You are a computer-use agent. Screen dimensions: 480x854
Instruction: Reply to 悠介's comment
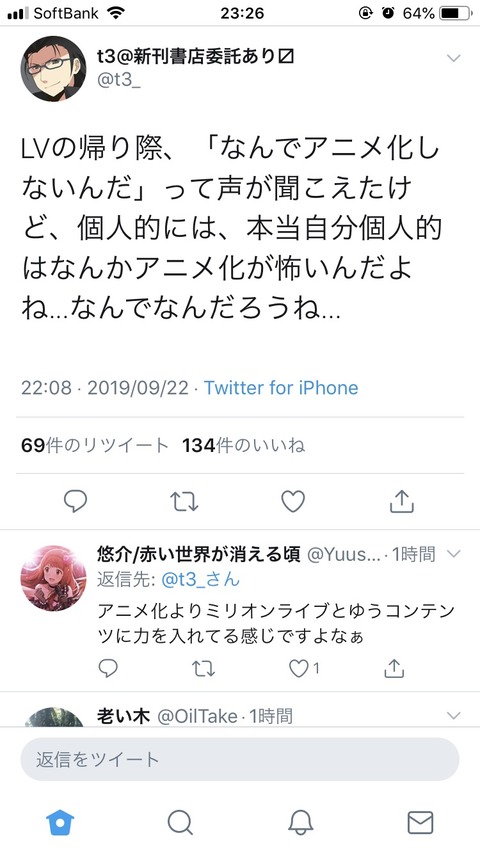[108, 668]
